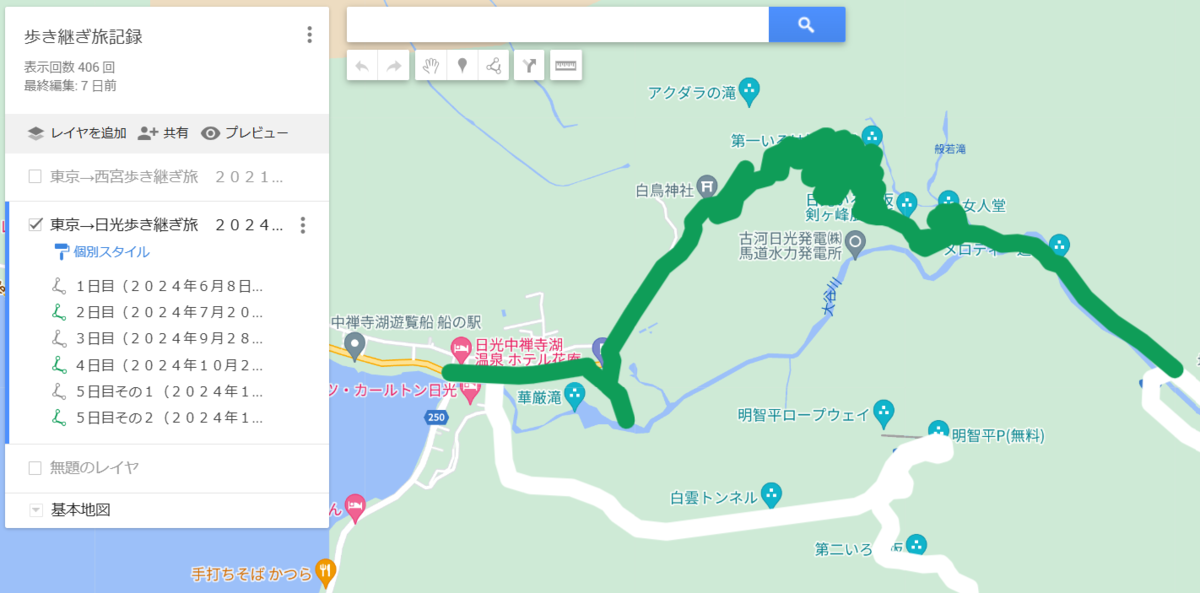
Task: Enable the 無題のレイヤ checkbox
Action: (x=35, y=468)
